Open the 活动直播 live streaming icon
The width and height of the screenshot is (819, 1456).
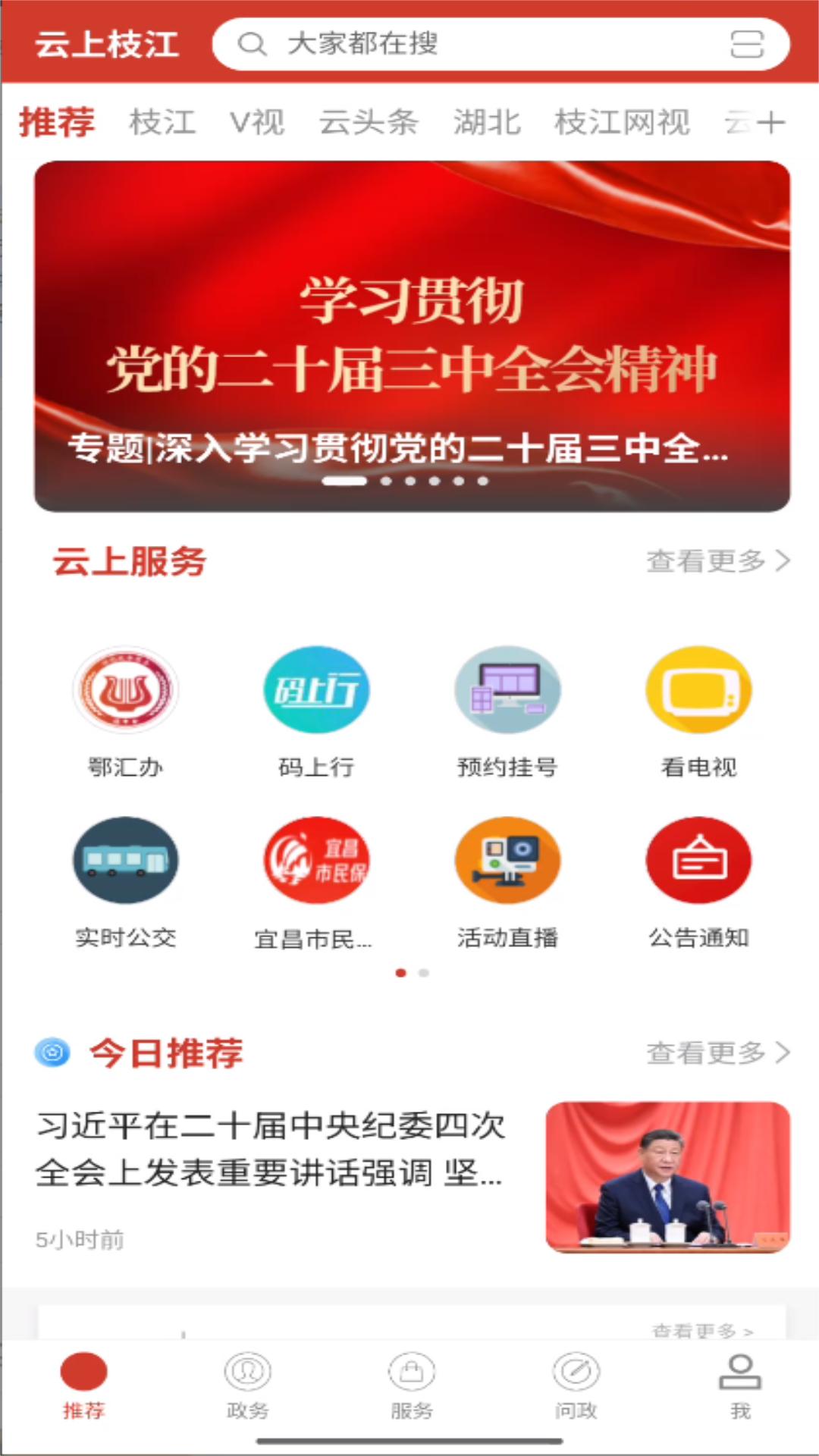pos(508,861)
